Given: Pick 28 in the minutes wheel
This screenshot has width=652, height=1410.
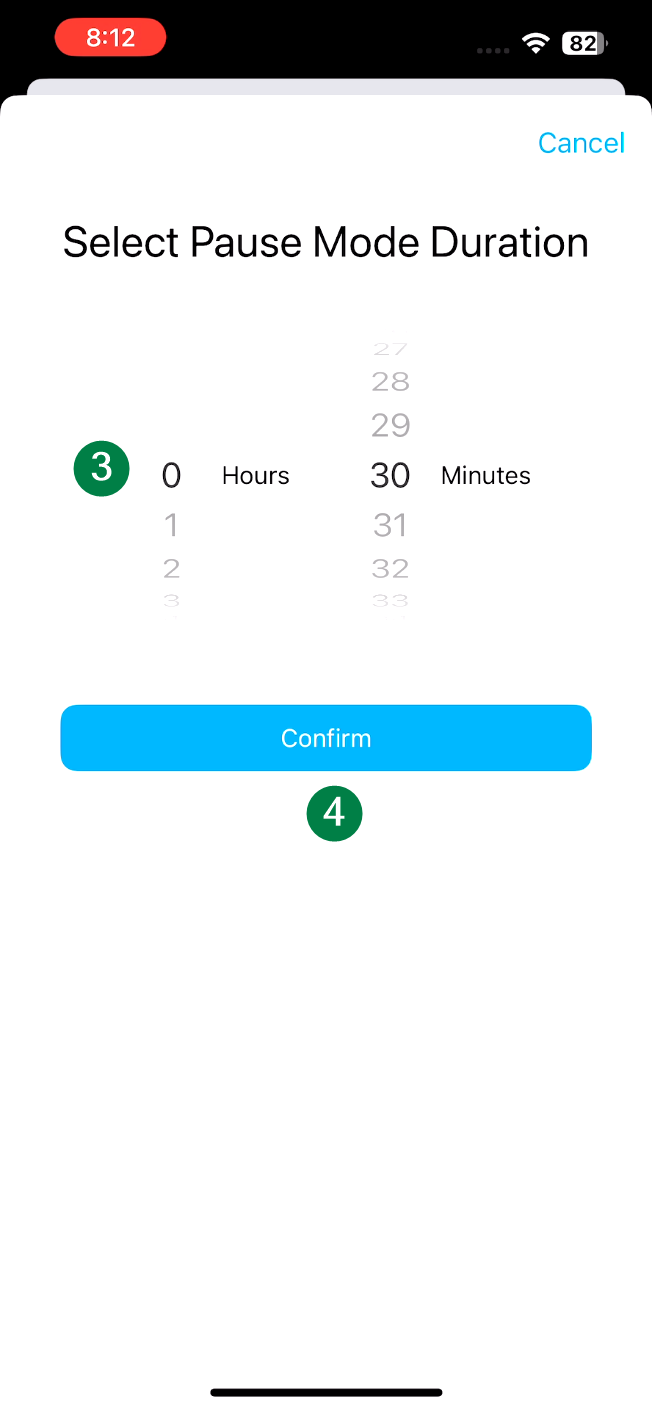Looking at the screenshot, I should [390, 381].
